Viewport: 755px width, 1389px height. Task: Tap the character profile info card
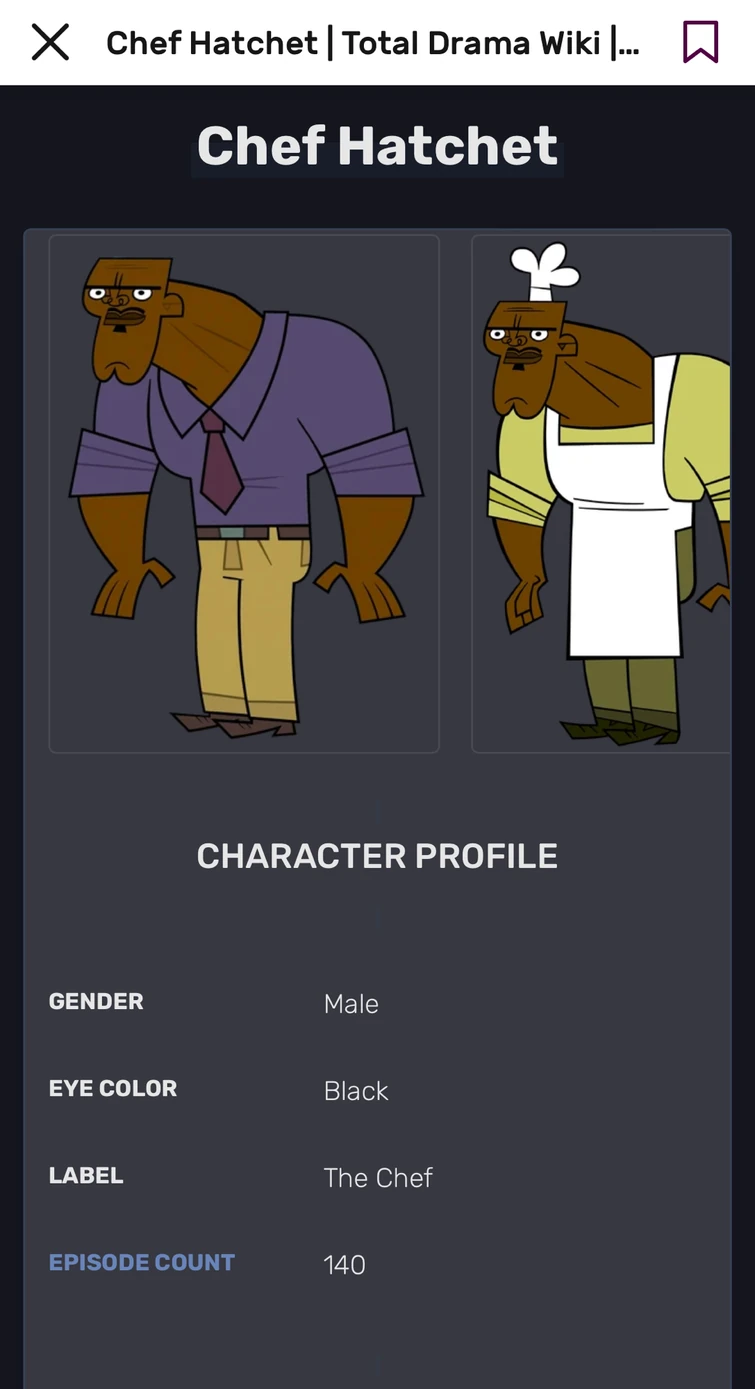tap(377, 1100)
